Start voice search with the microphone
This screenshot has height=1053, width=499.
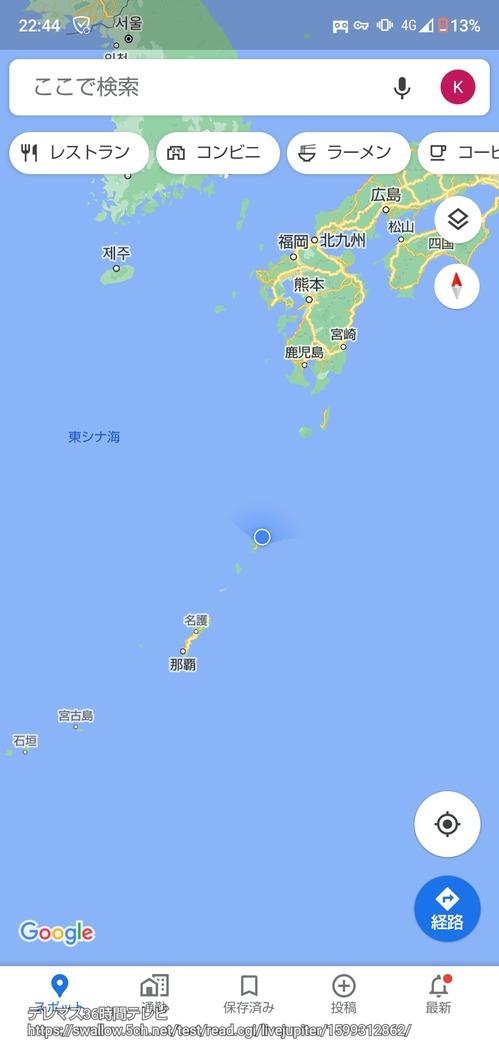click(402, 87)
